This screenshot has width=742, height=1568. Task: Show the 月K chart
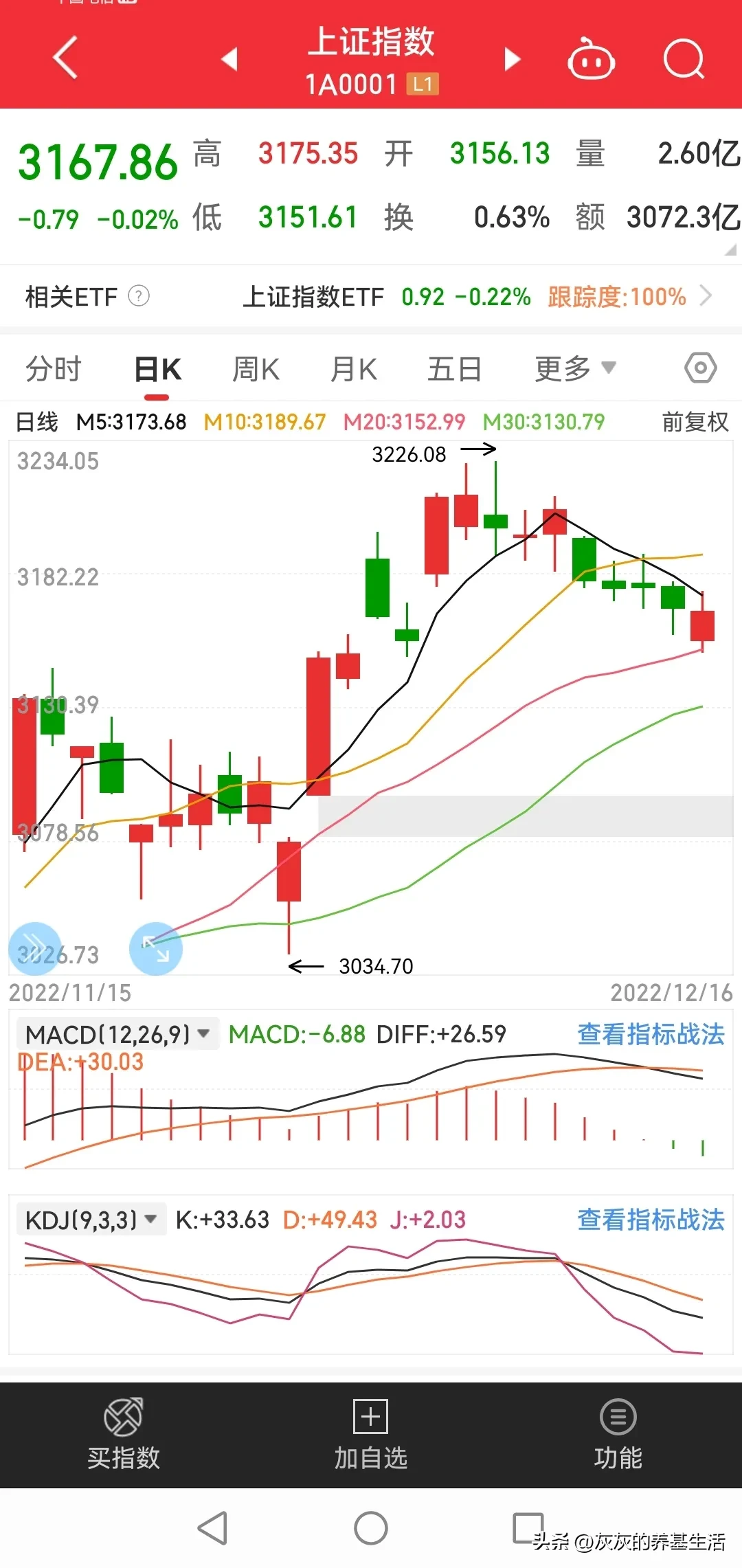[354, 369]
